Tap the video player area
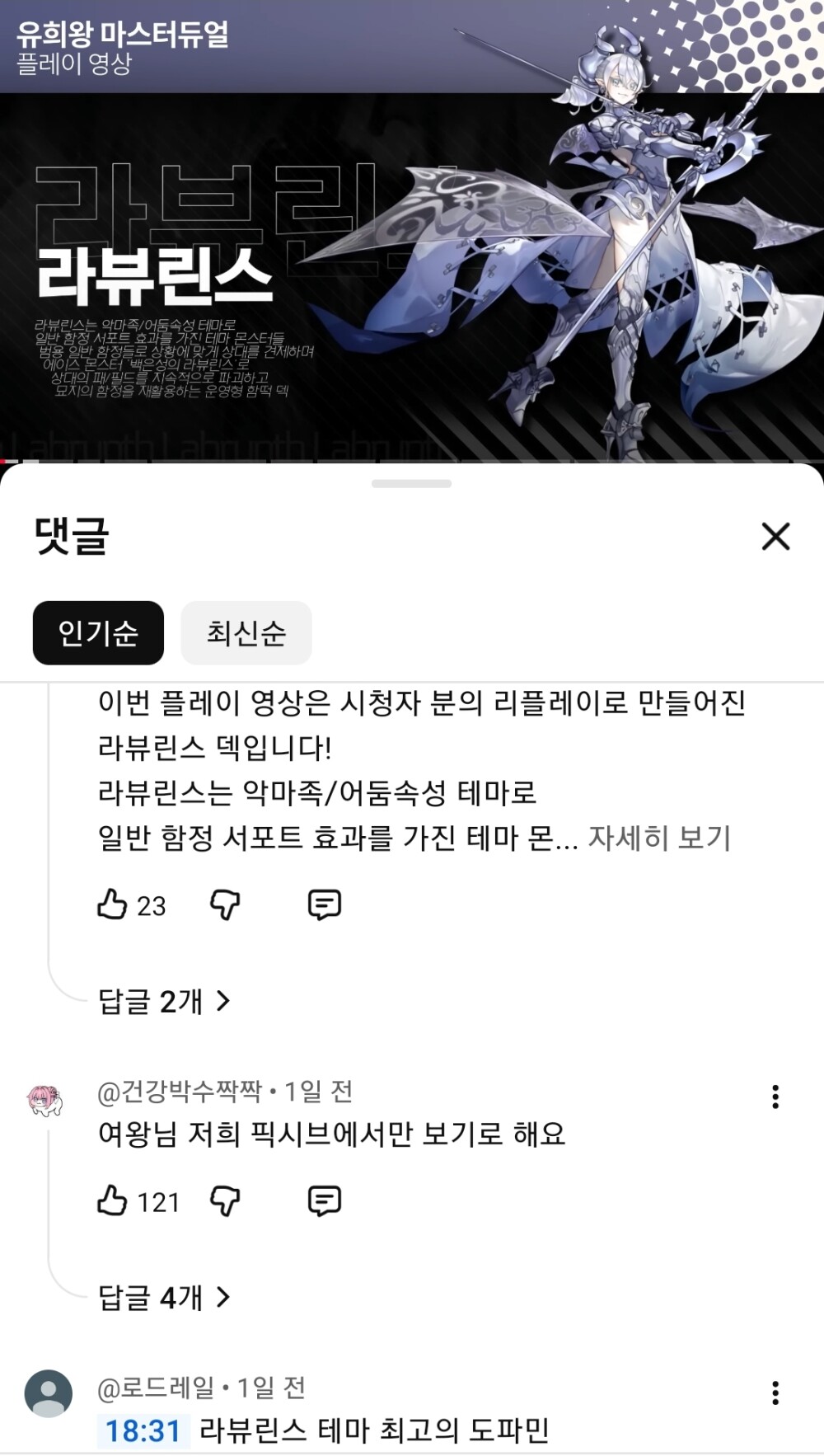 click(412, 247)
